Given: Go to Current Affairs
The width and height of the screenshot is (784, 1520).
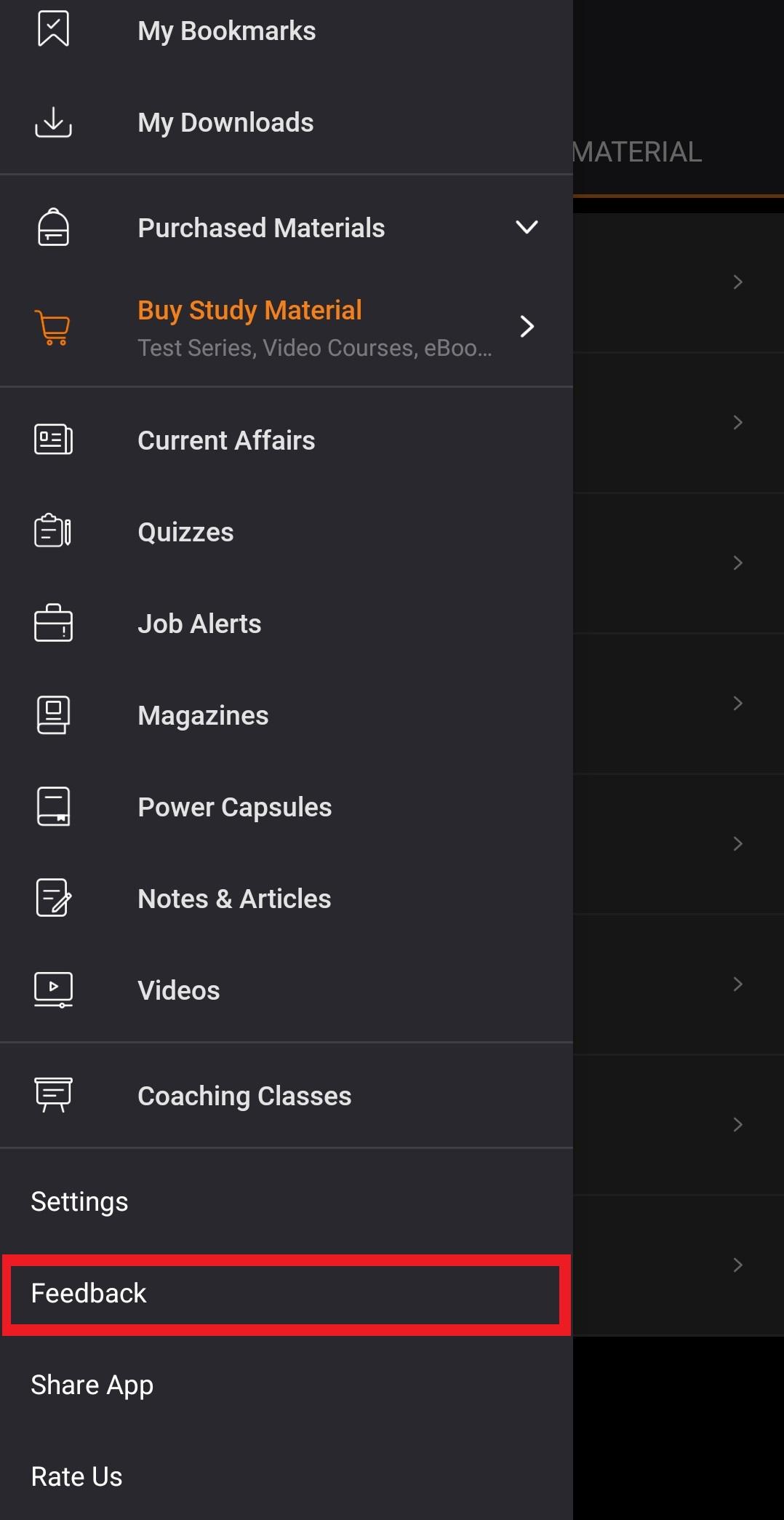Looking at the screenshot, I should [287, 440].
